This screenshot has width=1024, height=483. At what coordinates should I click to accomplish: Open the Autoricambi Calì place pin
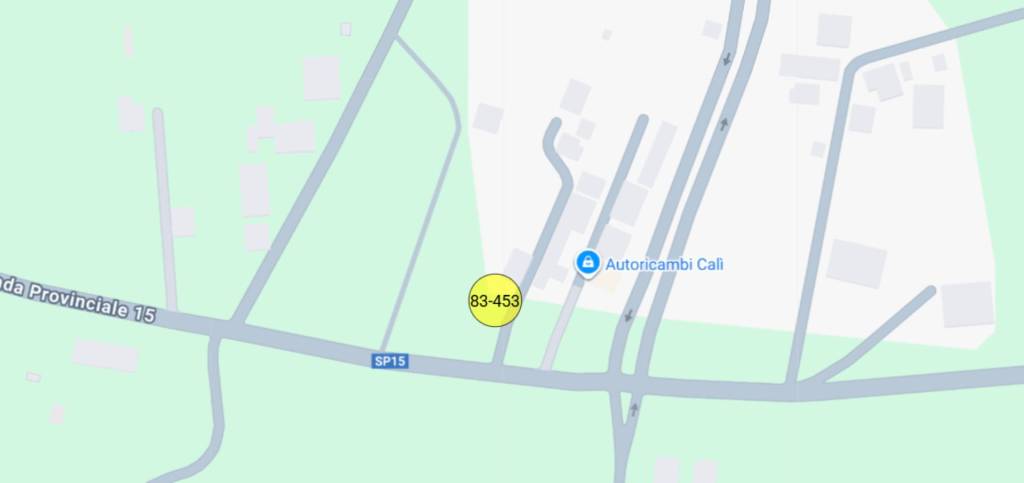[x=587, y=263]
